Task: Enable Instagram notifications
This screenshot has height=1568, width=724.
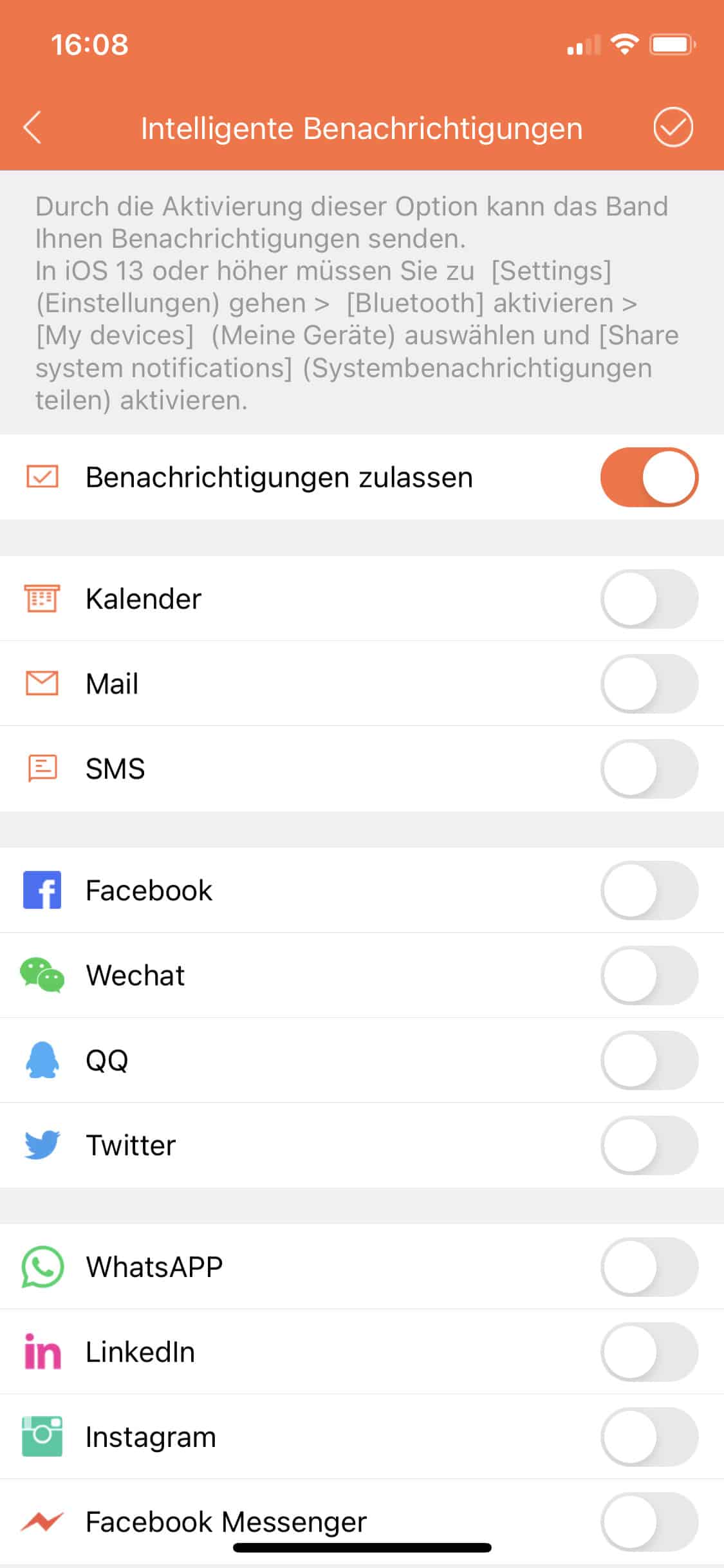Action: (649, 1437)
